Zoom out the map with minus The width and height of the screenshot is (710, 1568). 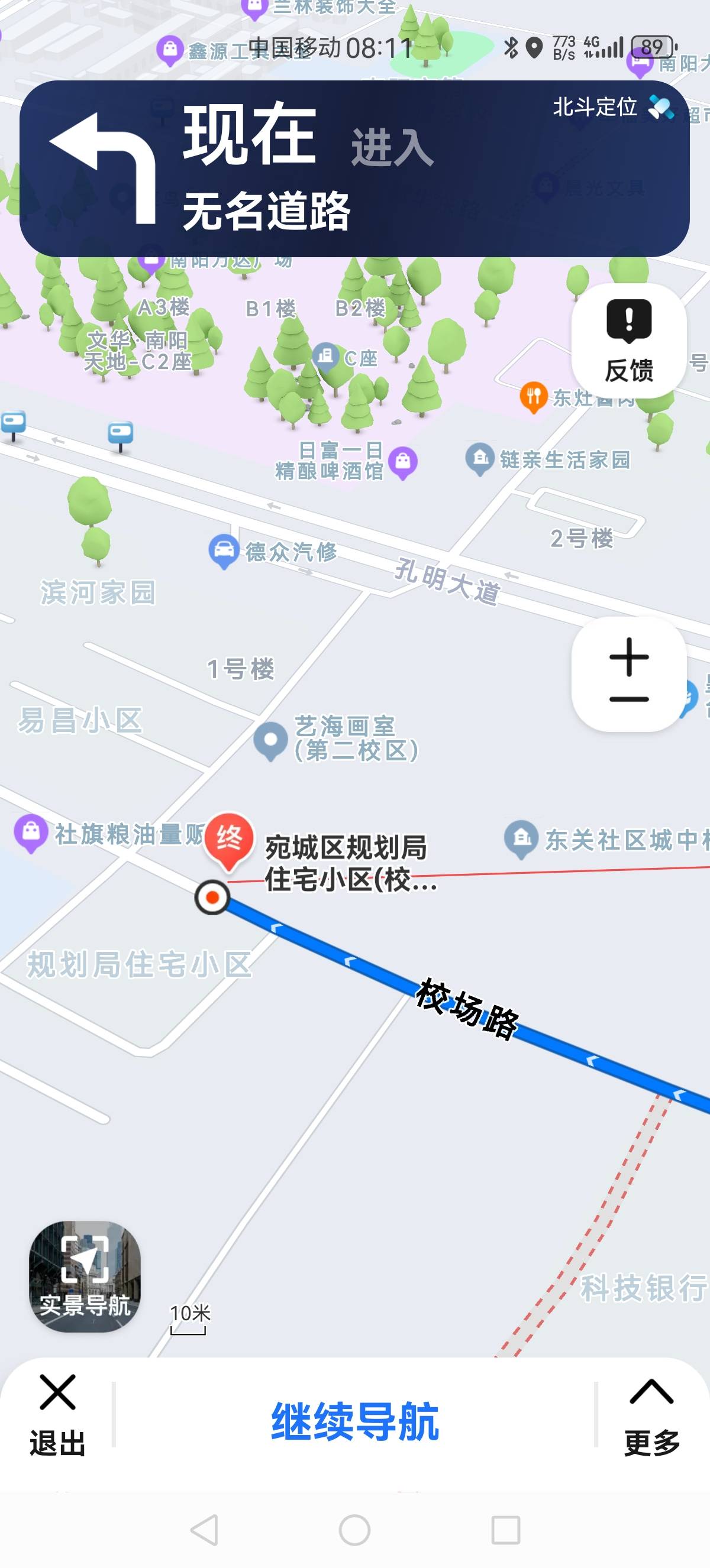click(628, 699)
